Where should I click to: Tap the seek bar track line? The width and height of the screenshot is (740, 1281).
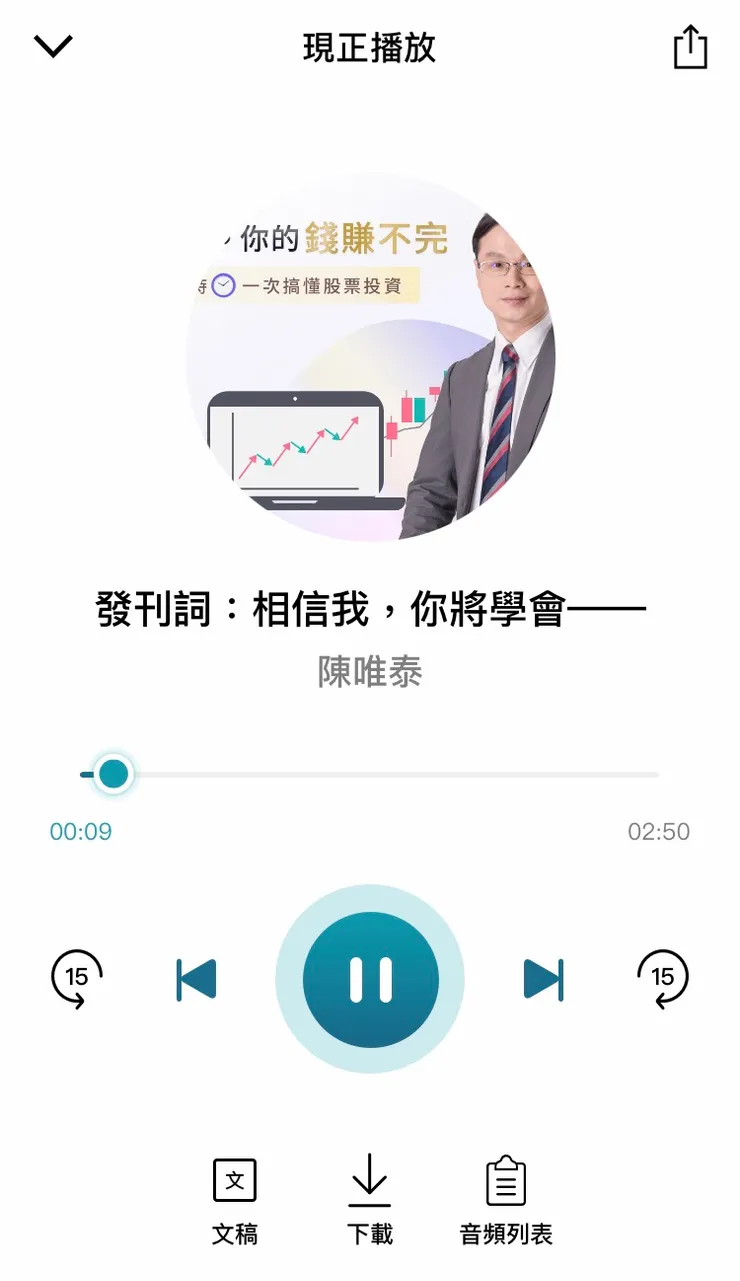400,773
